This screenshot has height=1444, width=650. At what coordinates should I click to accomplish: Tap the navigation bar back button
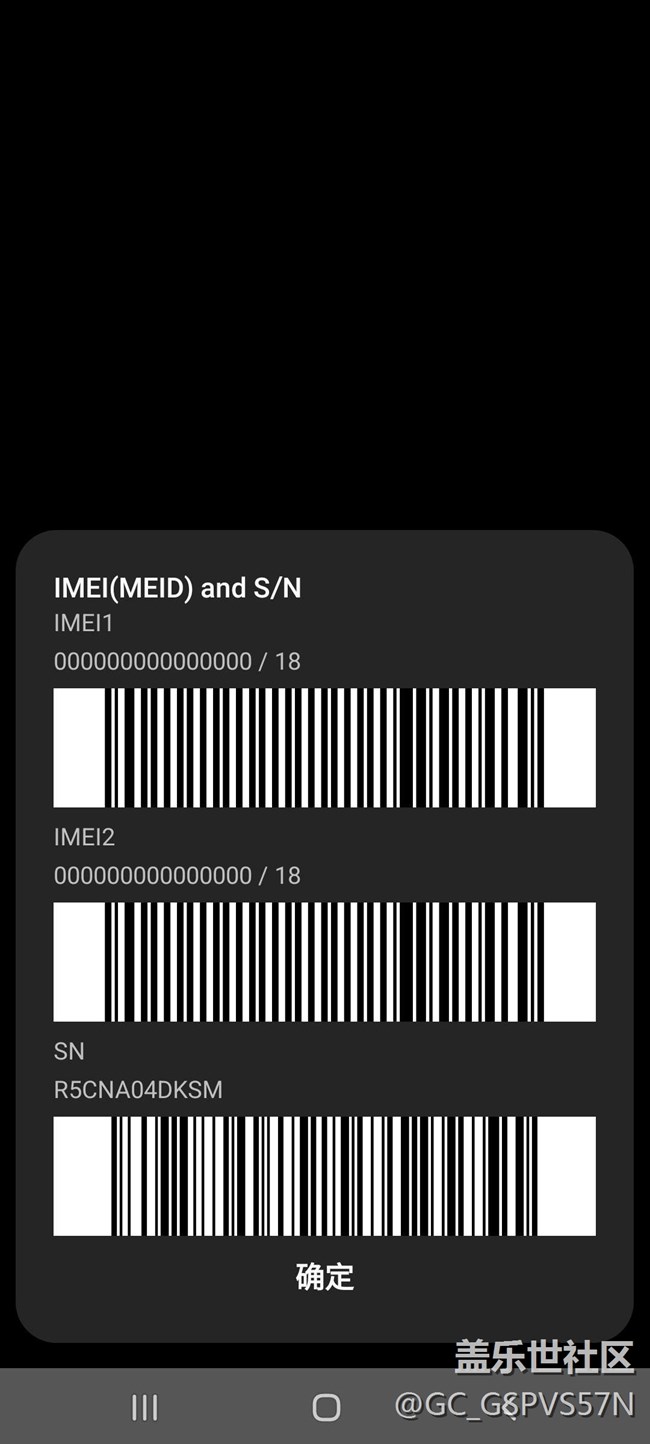coord(507,1407)
